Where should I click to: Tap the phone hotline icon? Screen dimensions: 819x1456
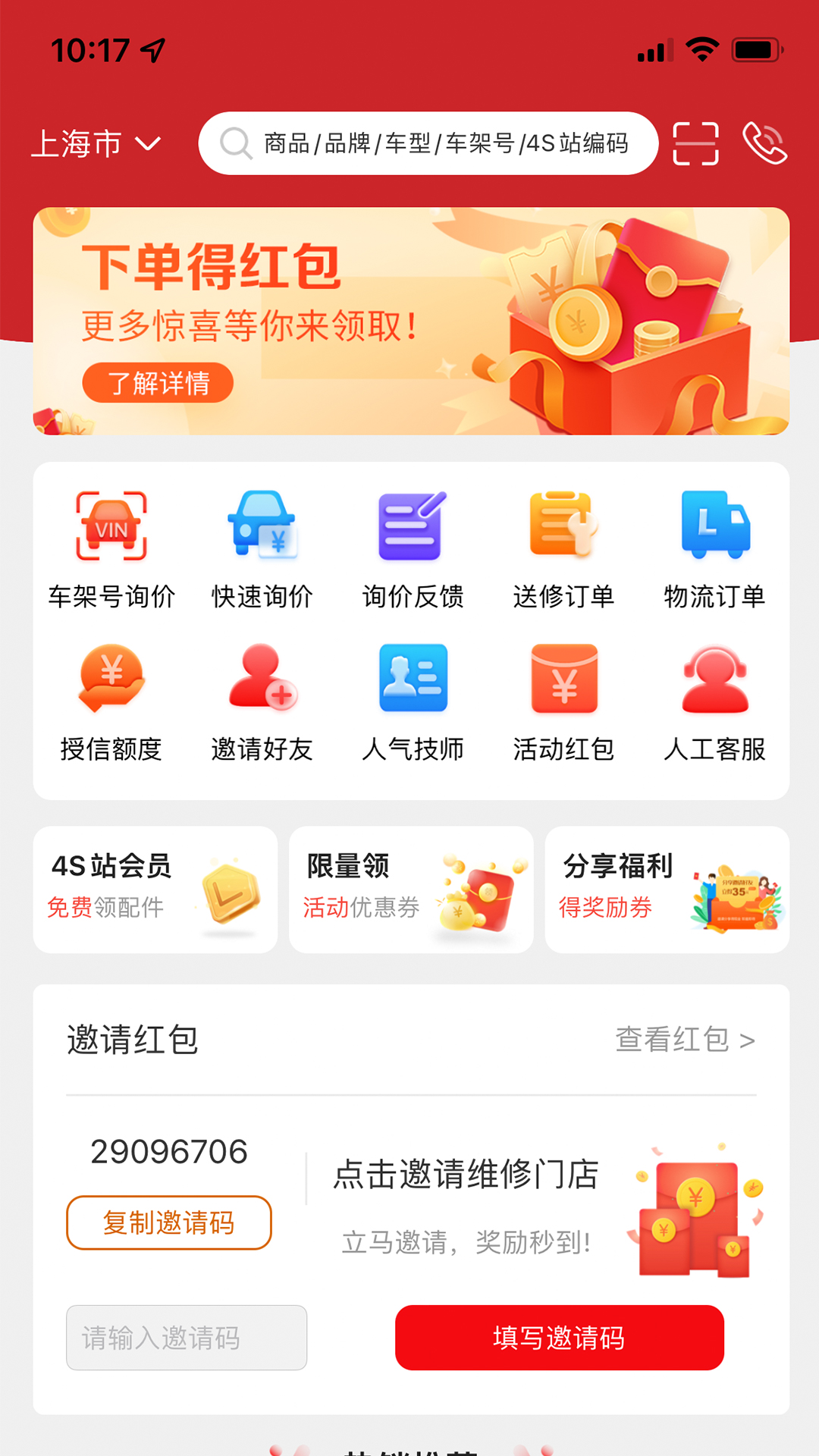(x=765, y=143)
